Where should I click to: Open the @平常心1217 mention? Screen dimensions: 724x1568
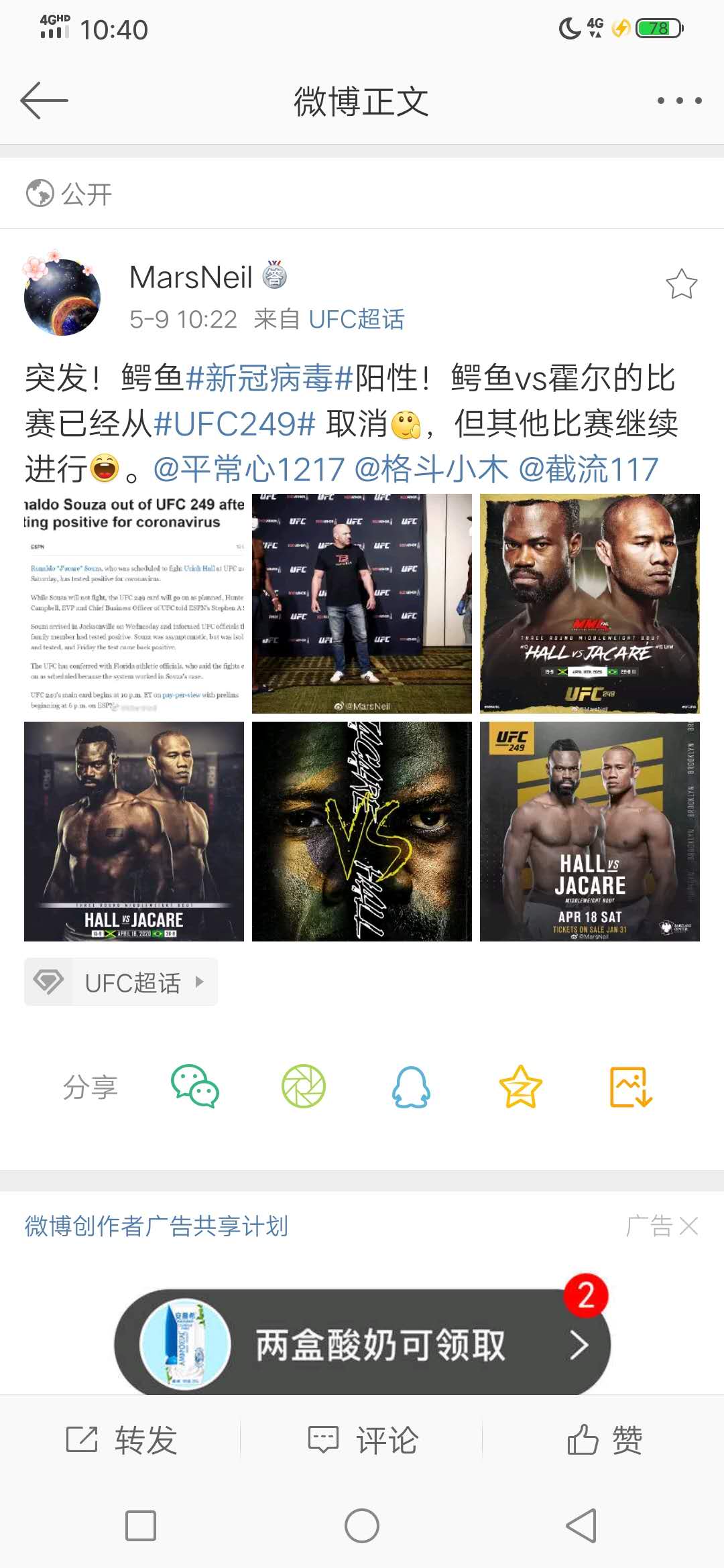249,469
